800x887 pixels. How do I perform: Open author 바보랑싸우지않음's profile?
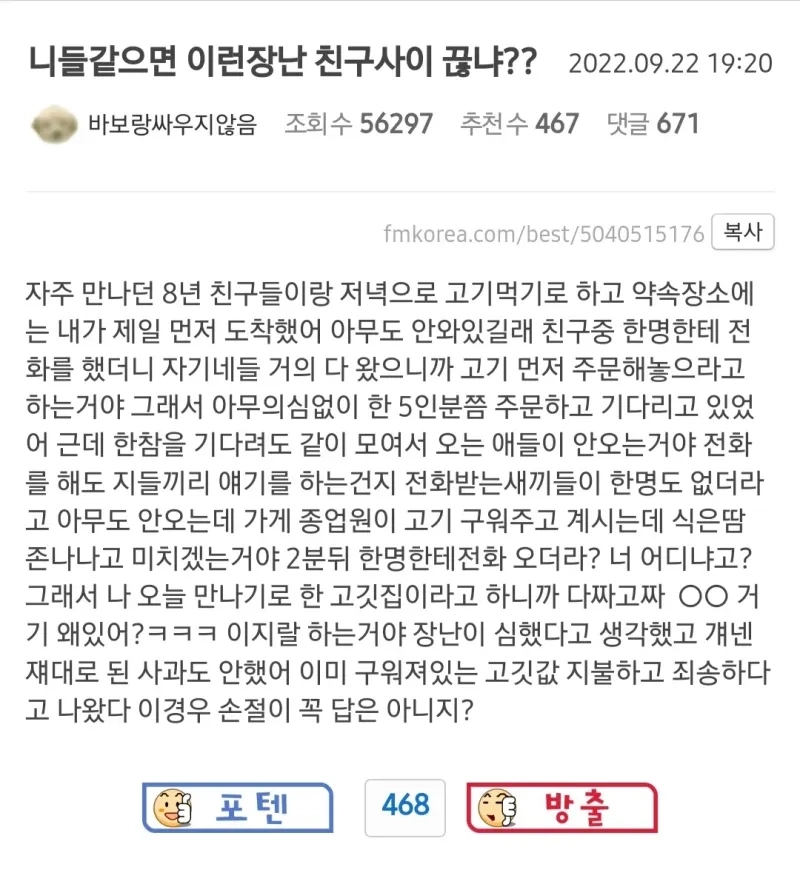click(x=172, y=124)
